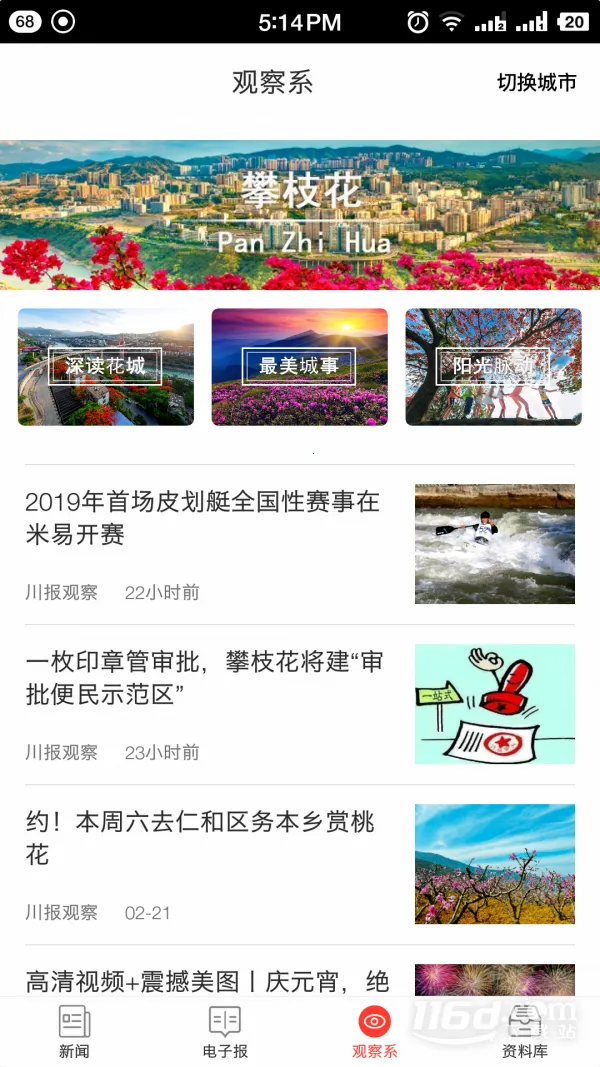Open the 深读花城 section
Screen dimensions: 600x1067
point(106,367)
